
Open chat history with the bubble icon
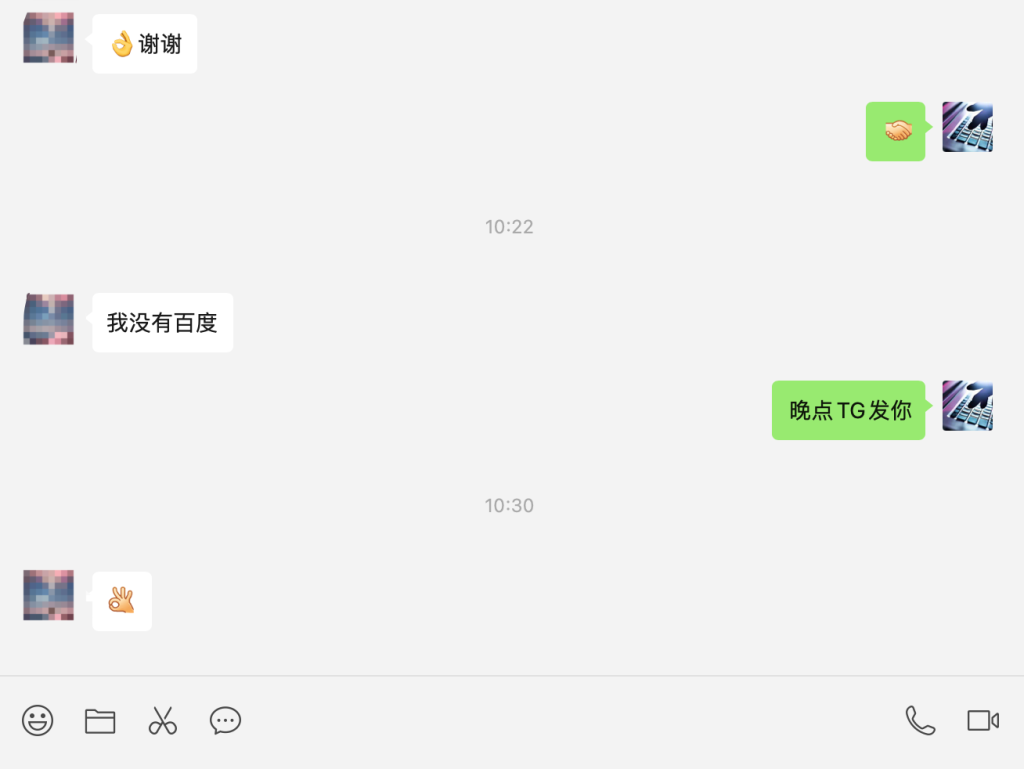pos(225,720)
